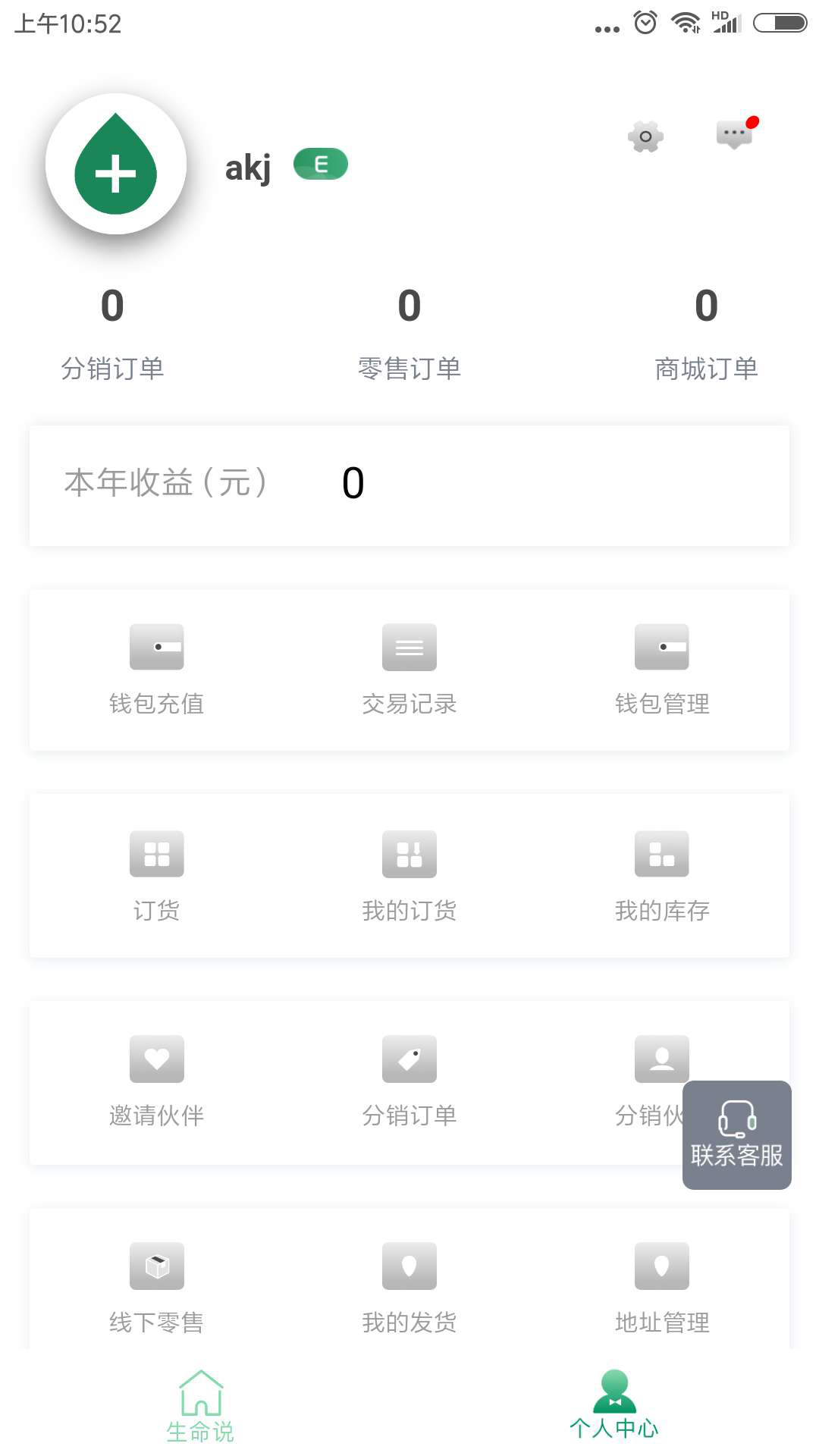Tap the E membership badge beside akj
This screenshot has height=1456, width=819.
coord(320,163)
